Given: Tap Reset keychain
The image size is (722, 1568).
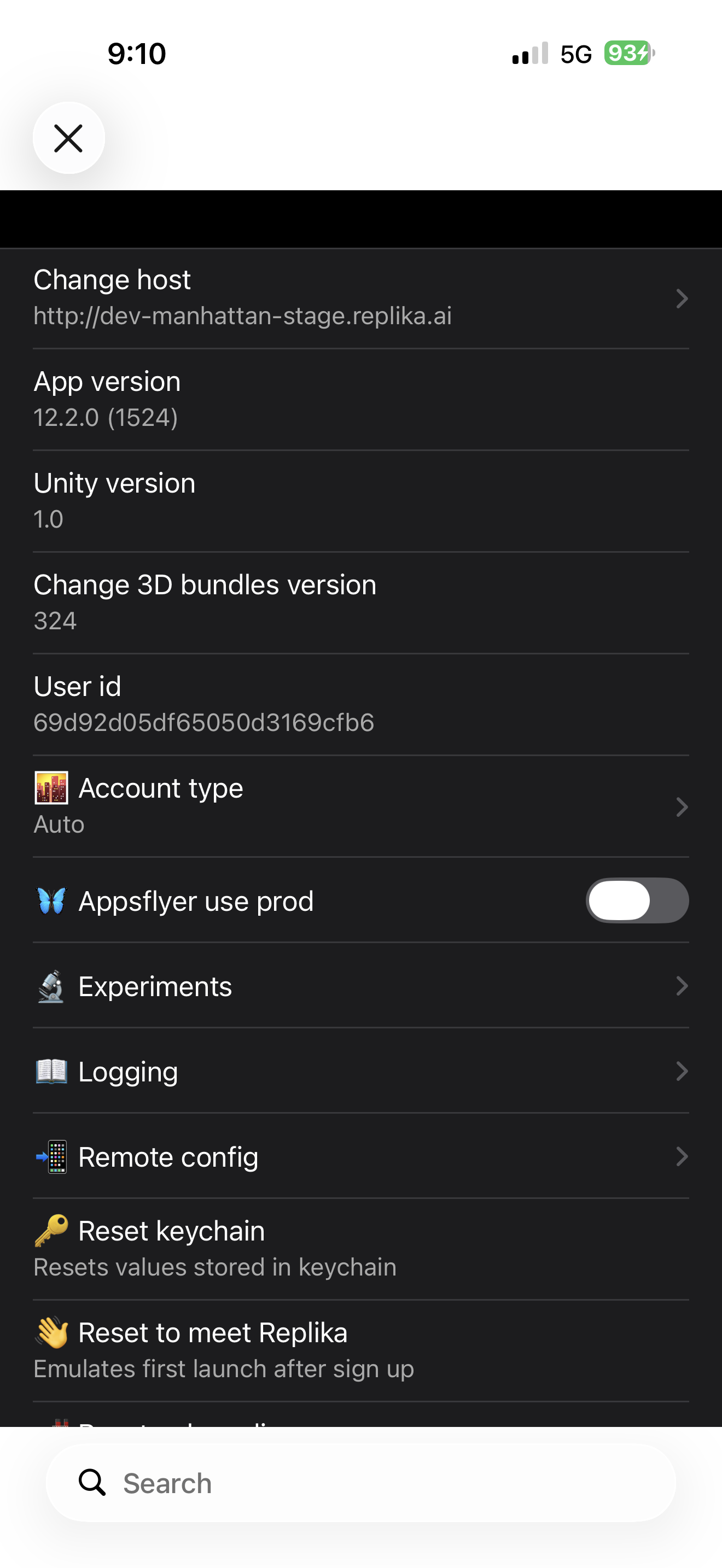Looking at the screenshot, I should coord(360,1248).
